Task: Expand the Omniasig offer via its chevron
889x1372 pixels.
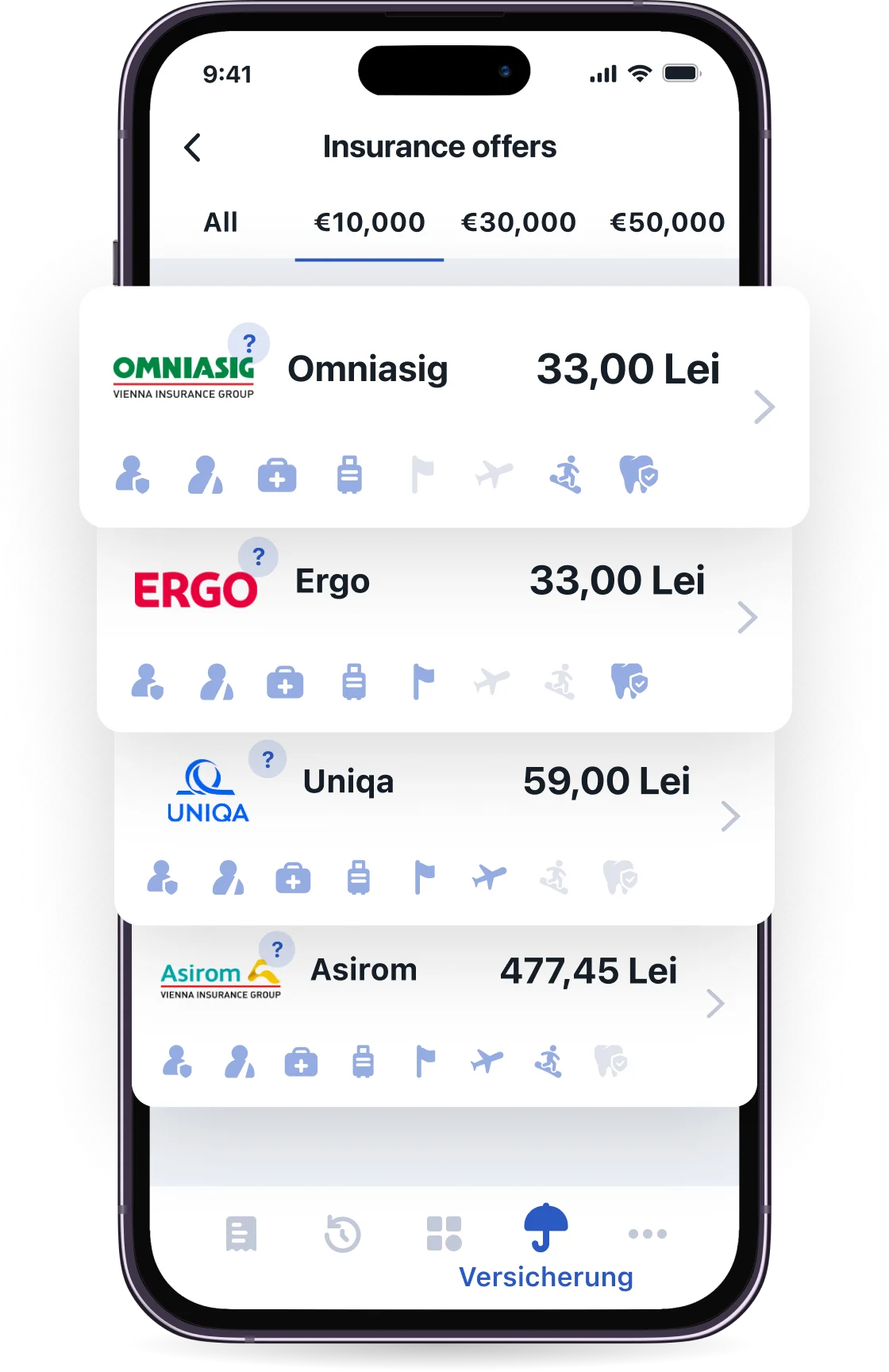Action: 764,407
